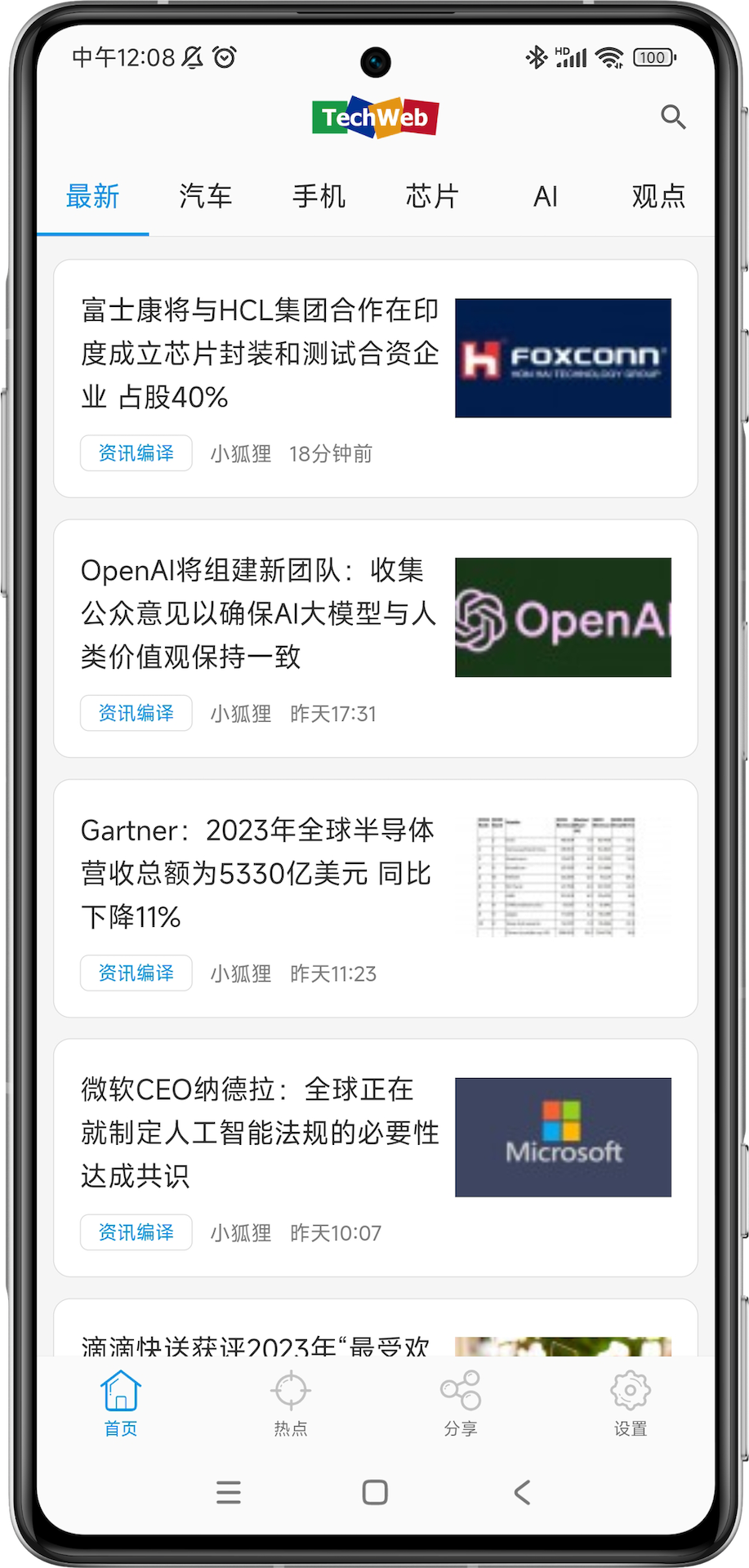Tap the TechWeb logo at the top

(374, 116)
